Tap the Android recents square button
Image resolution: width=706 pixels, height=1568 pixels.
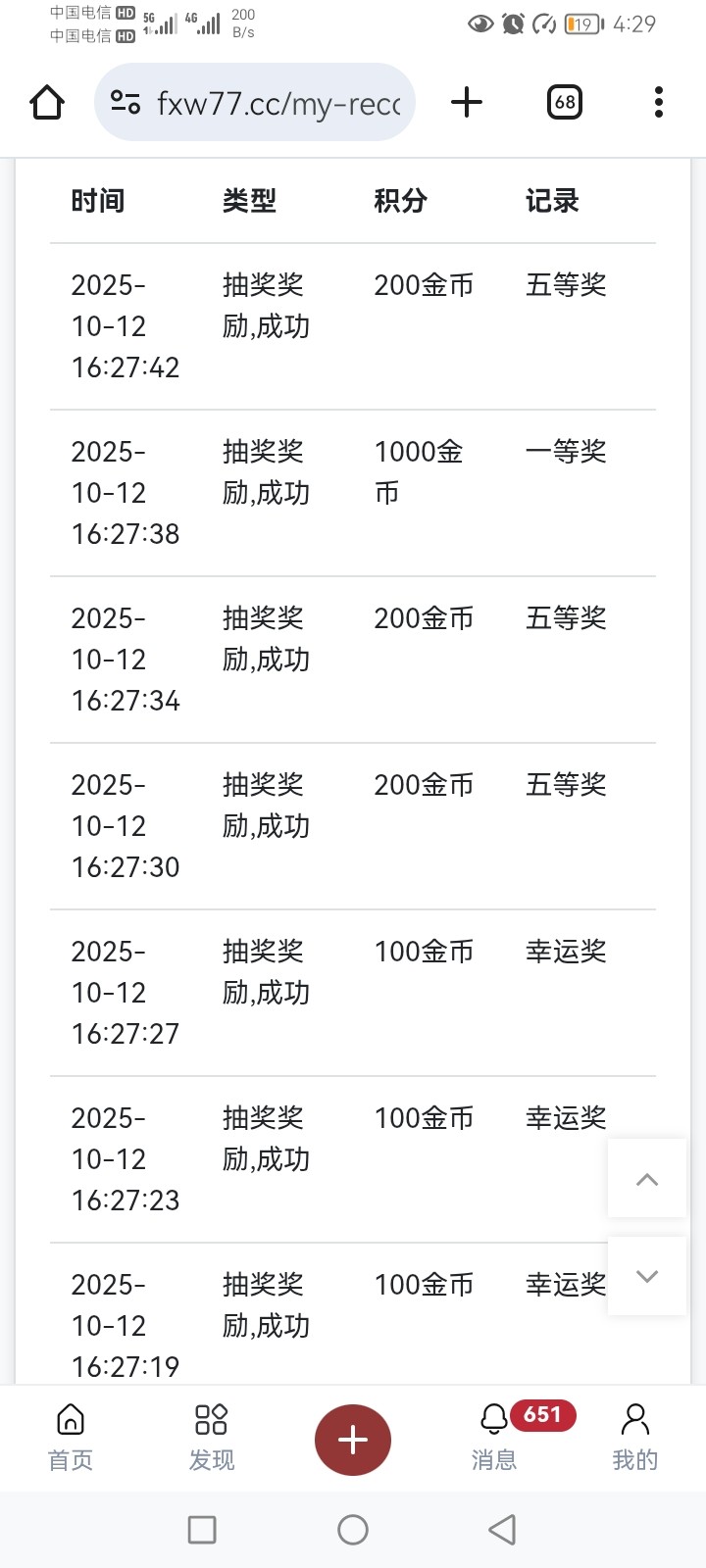point(202,1530)
